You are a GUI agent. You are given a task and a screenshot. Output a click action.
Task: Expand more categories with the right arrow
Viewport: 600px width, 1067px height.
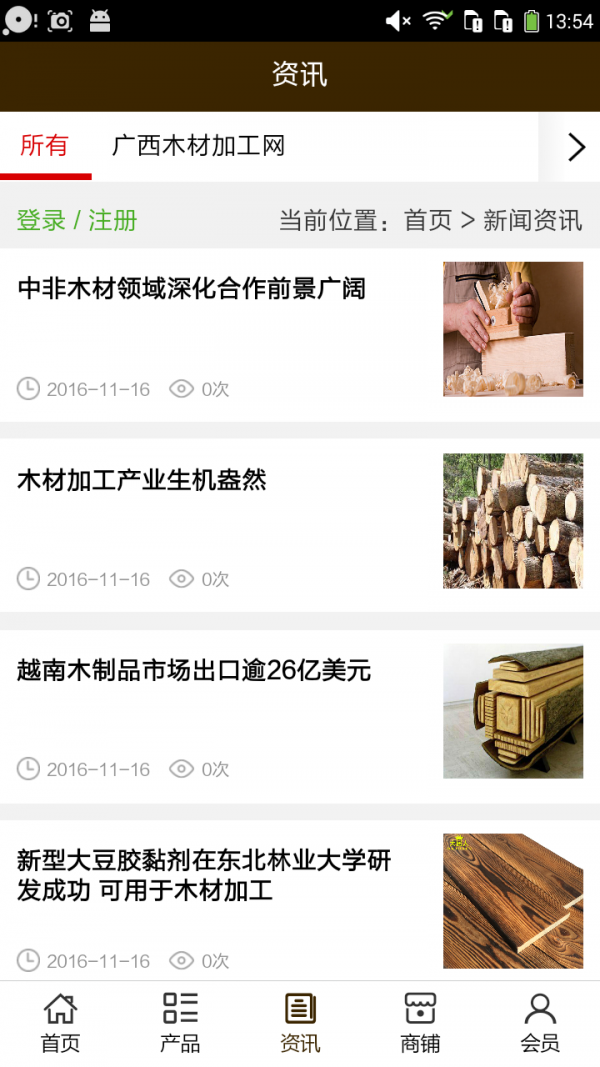[x=575, y=148]
